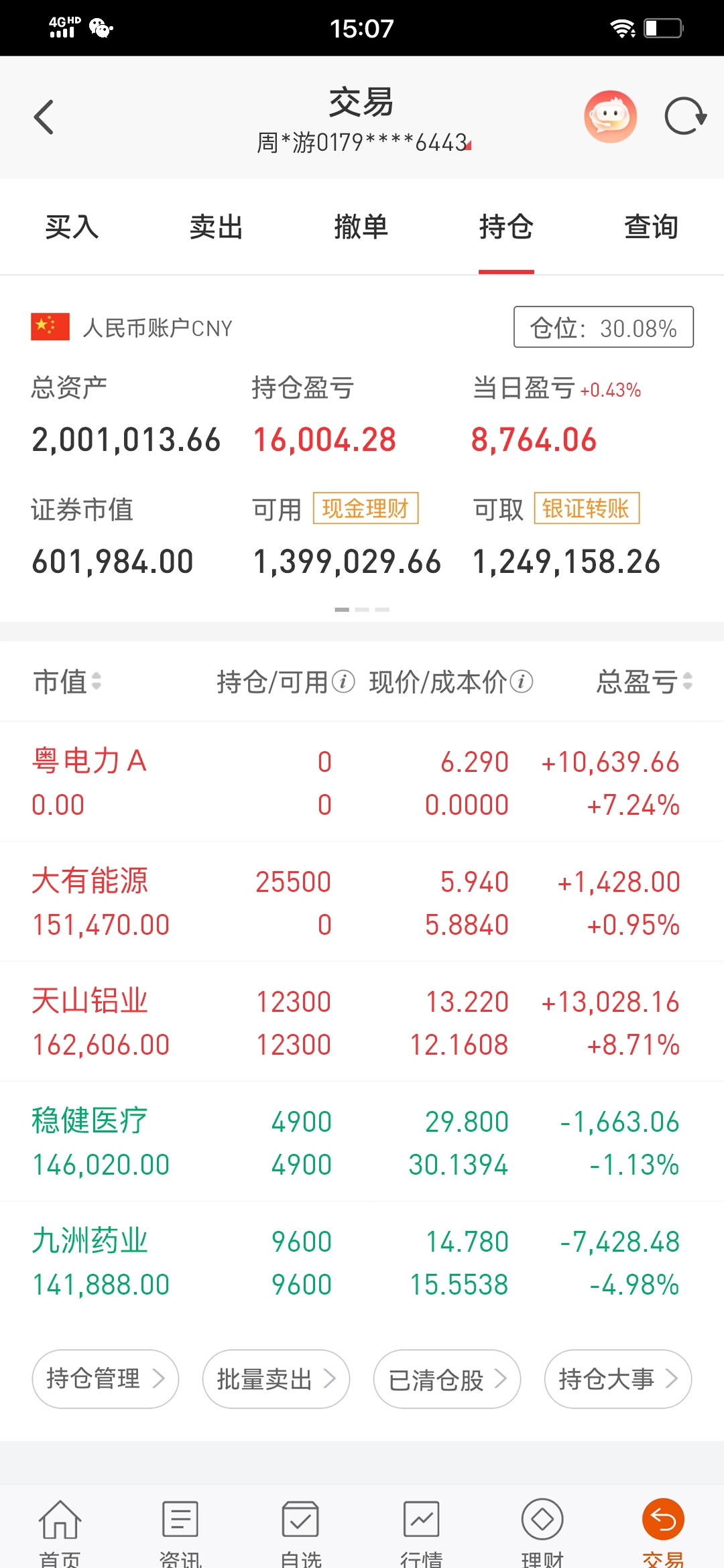Open the 天山铝业 holding row
The height and width of the screenshot is (1568, 724).
click(362, 1022)
